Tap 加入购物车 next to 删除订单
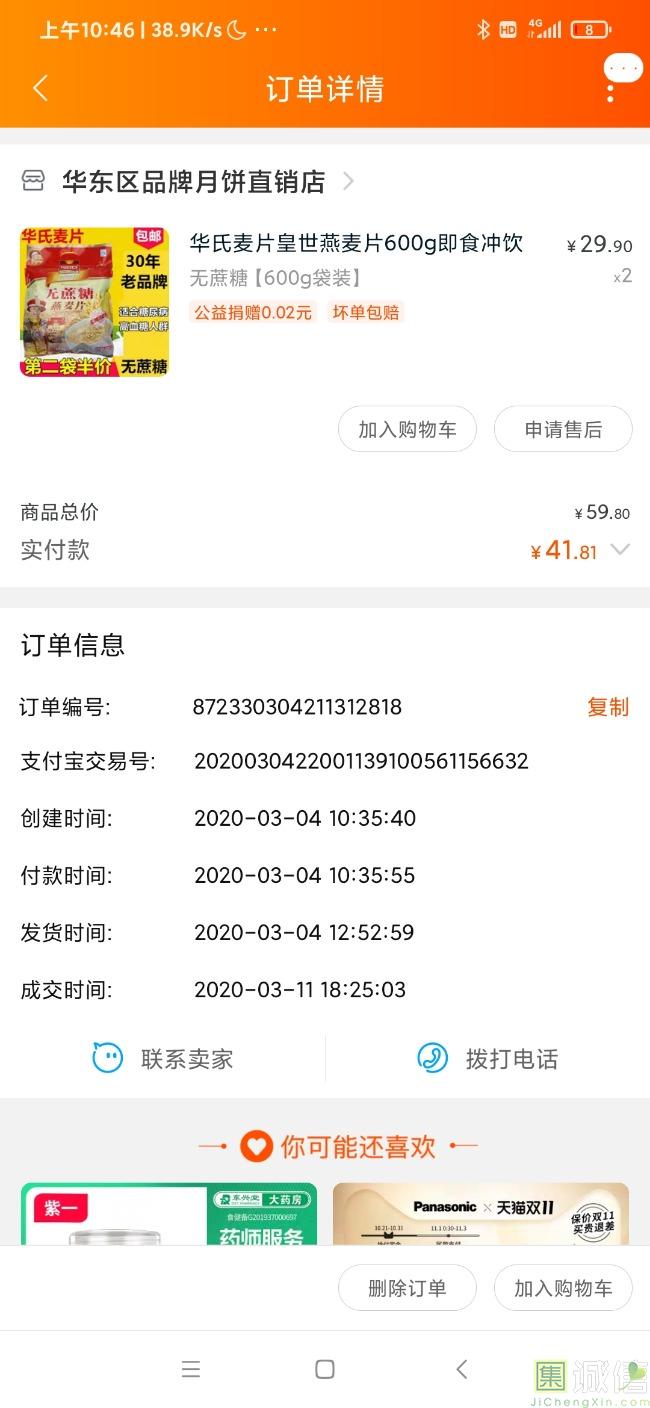This screenshot has height=1408, width=650. [x=563, y=1288]
